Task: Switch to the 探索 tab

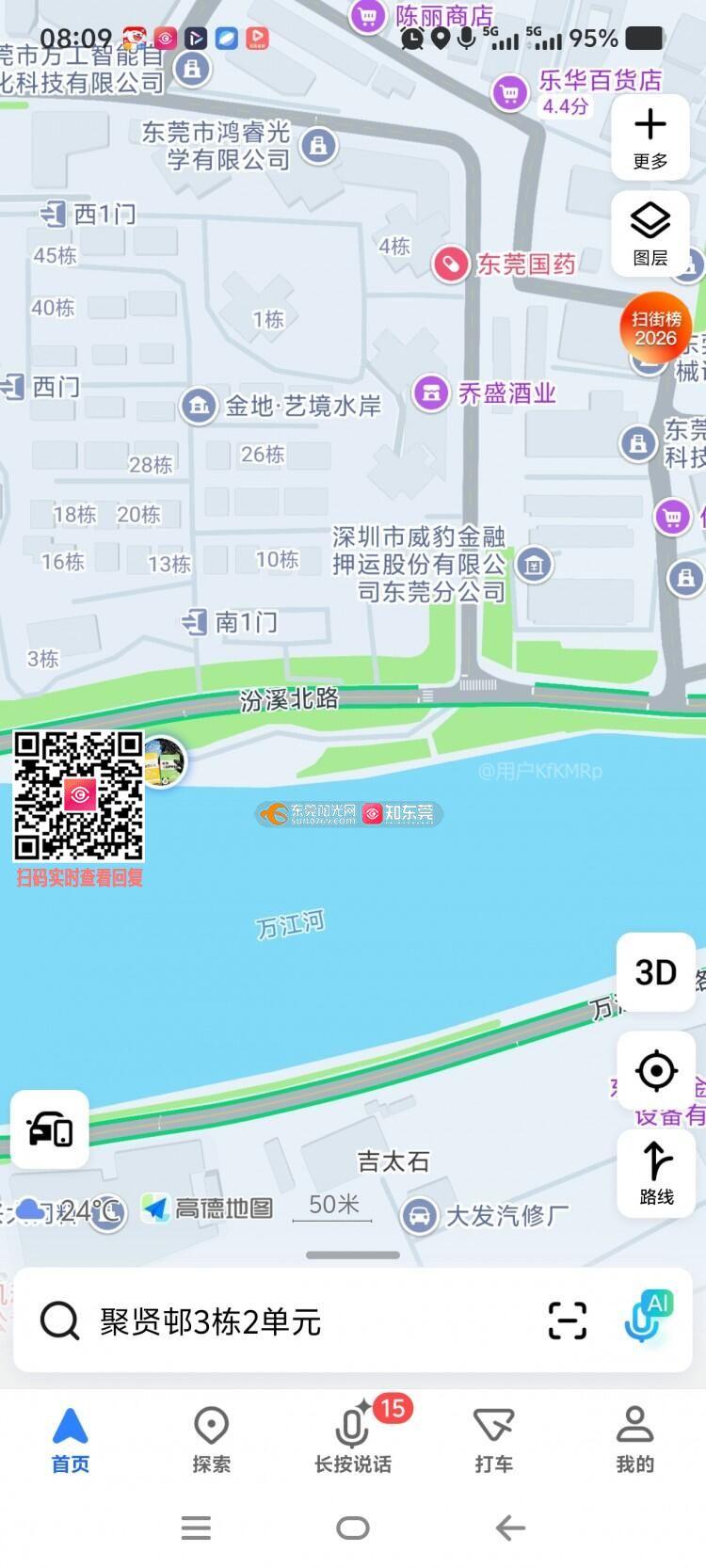Action: click(x=212, y=1440)
